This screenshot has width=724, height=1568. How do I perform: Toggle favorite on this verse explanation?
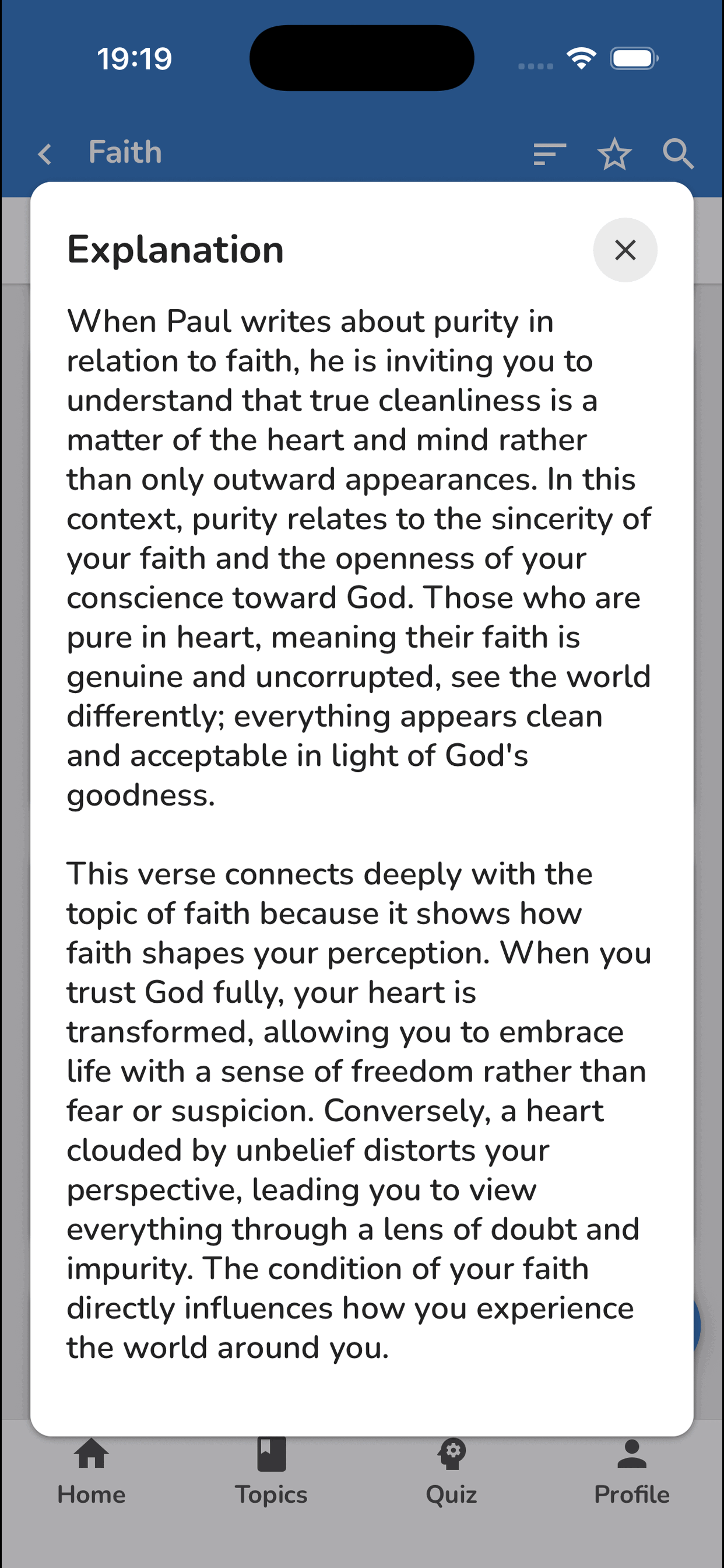614,154
